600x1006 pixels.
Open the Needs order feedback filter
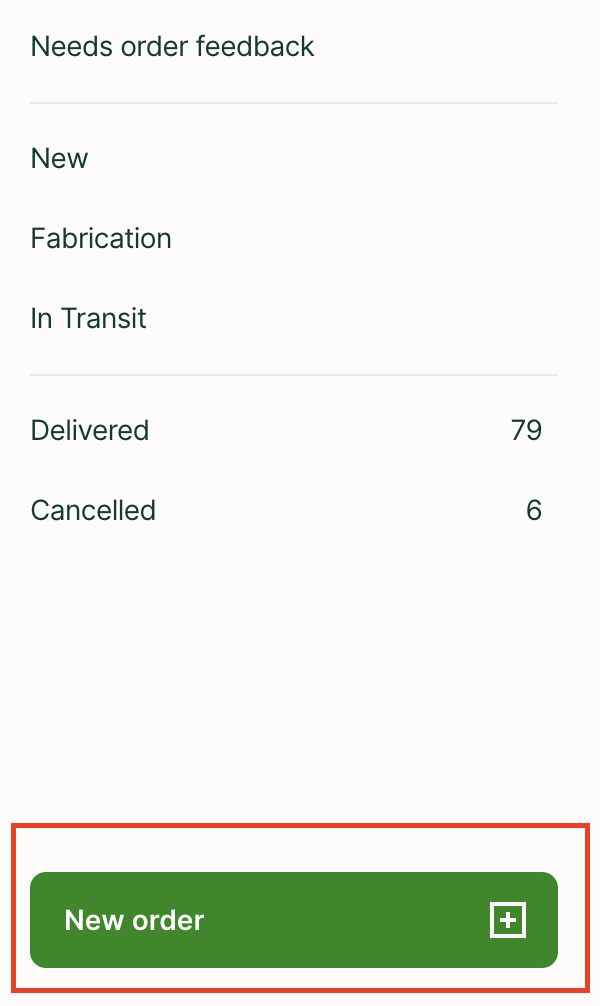pyautogui.click(x=173, y=46)
